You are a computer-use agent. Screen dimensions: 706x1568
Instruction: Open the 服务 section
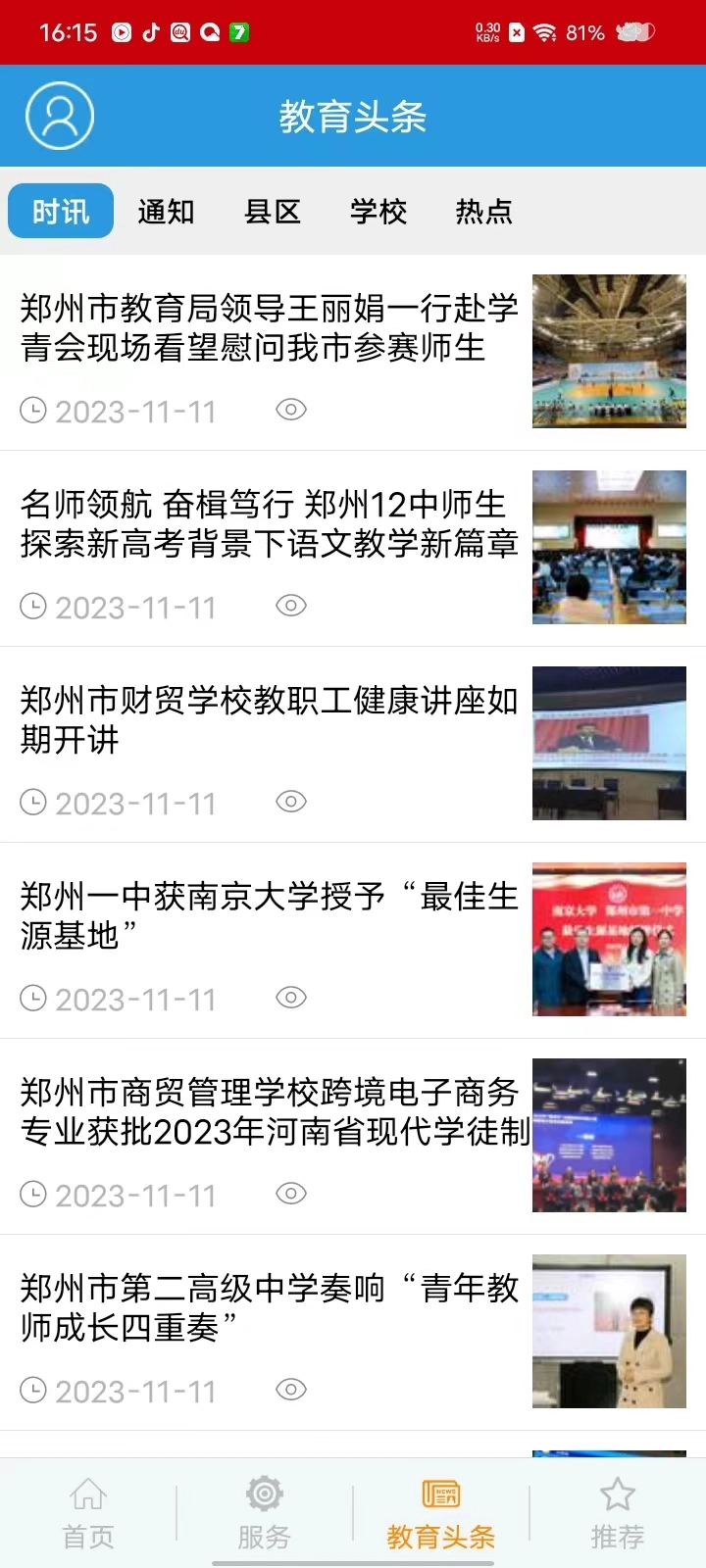point(265,1514)
